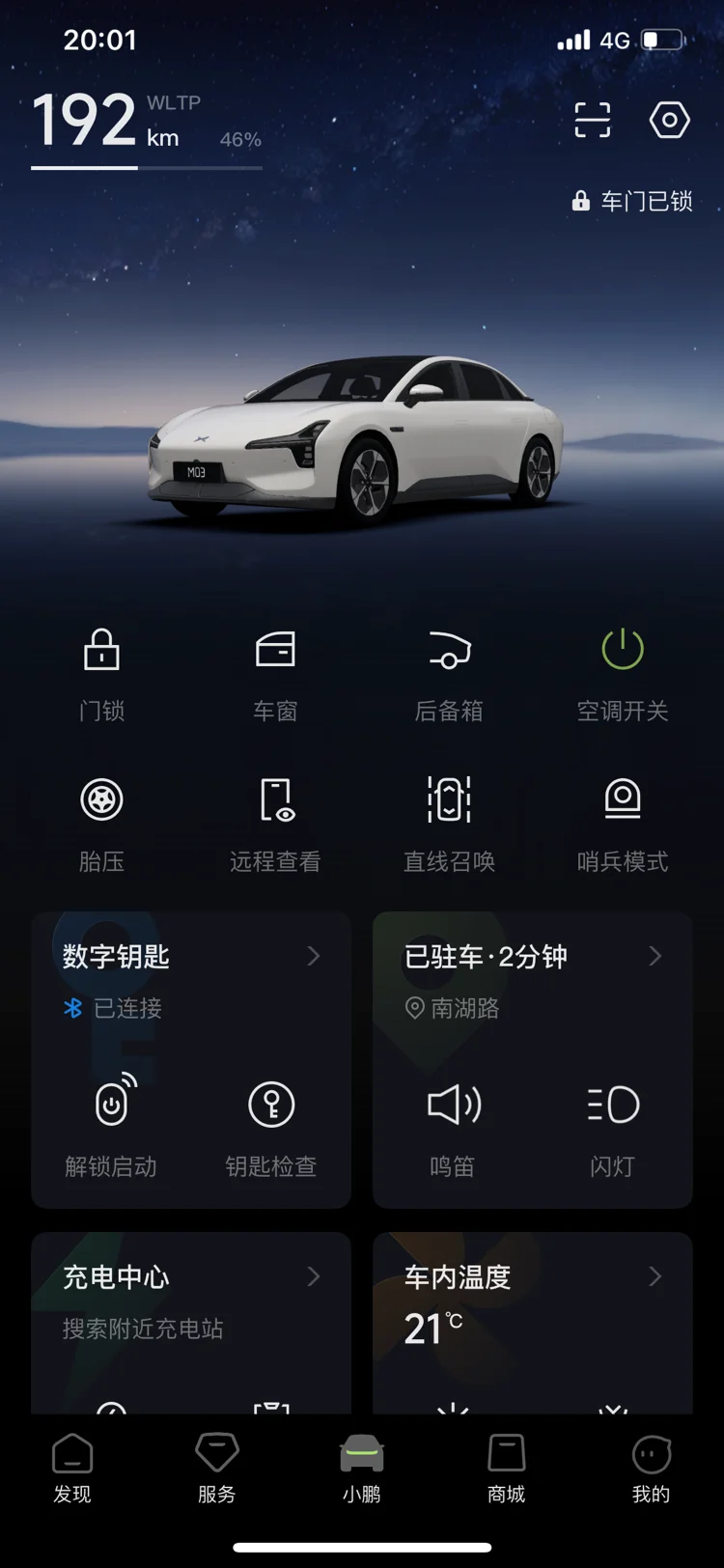Open the scan icon
This screenshot has height=1568, width=724.
pyautogui.click(x=592, y=121)
